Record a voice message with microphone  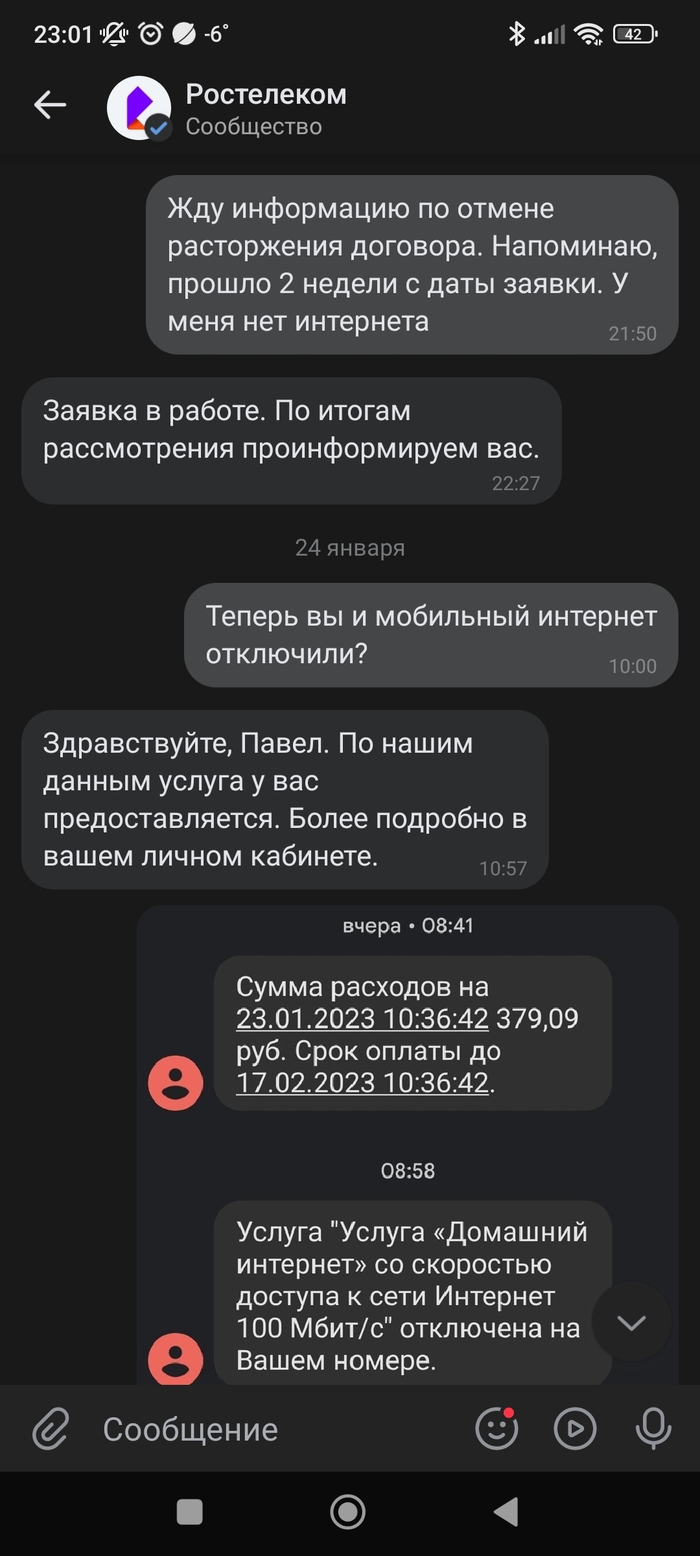coord(653,1429)
